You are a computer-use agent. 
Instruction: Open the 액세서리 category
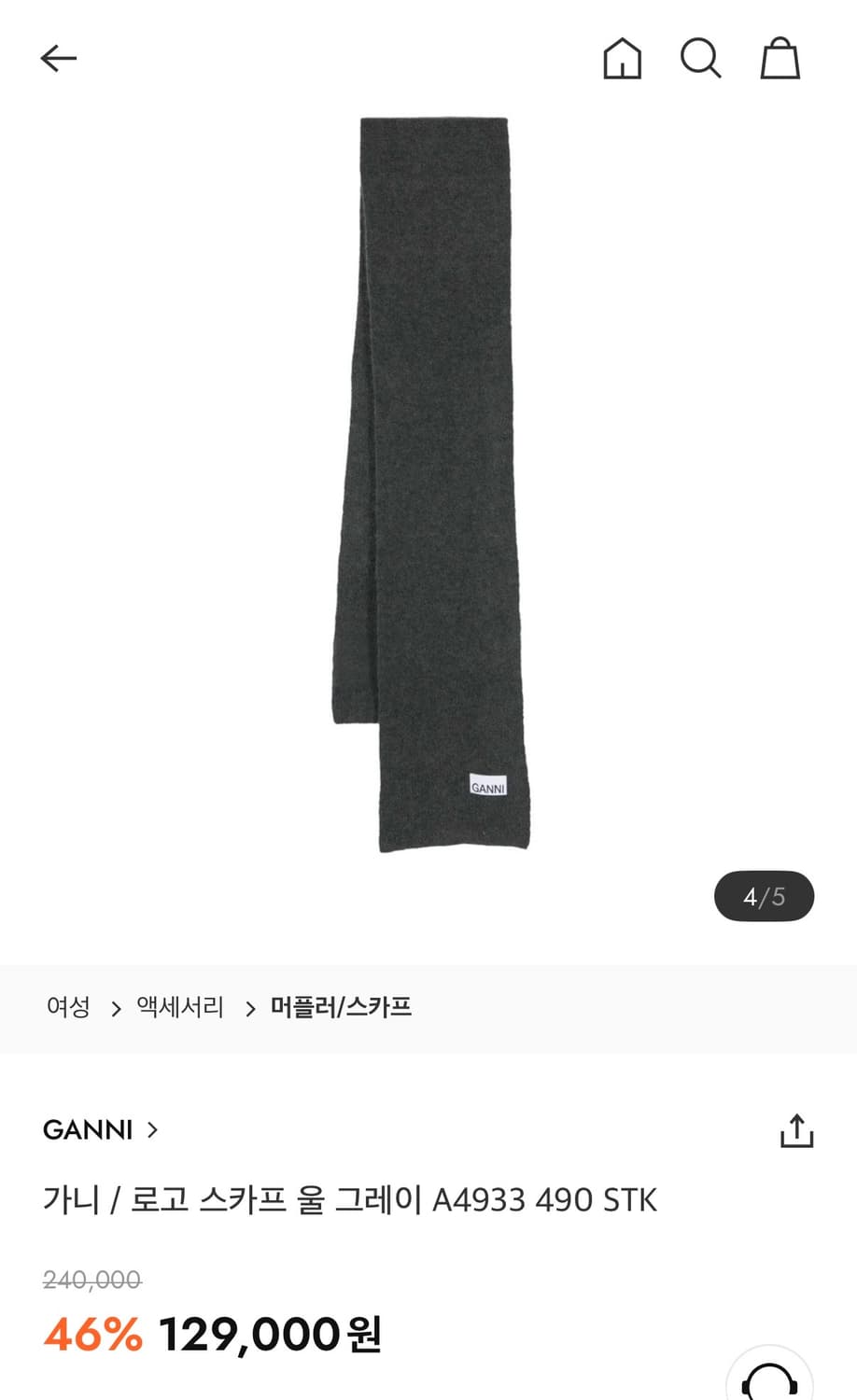coord(181,1008)
